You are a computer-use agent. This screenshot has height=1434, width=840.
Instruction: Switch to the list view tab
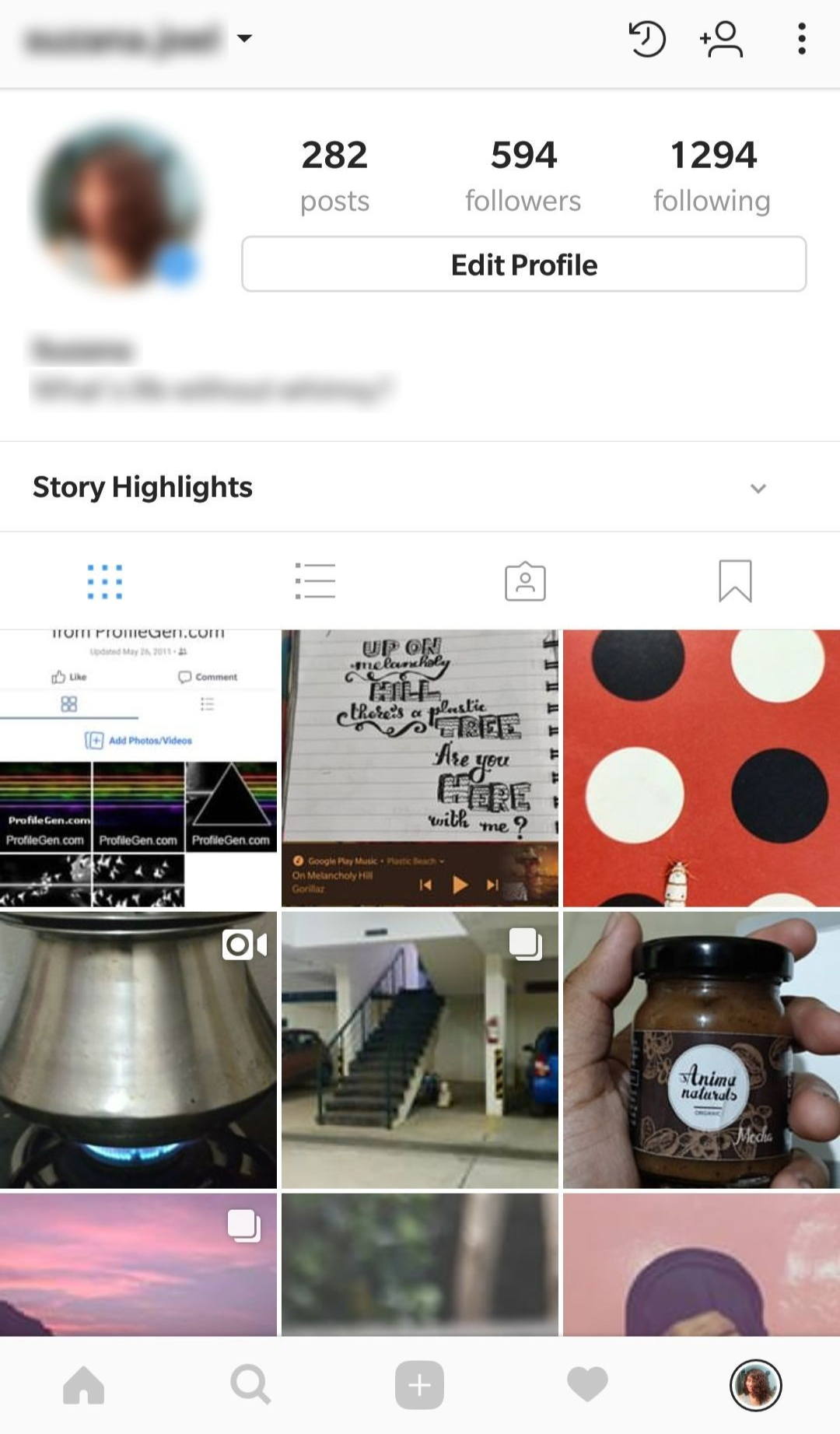pos(315,581)
